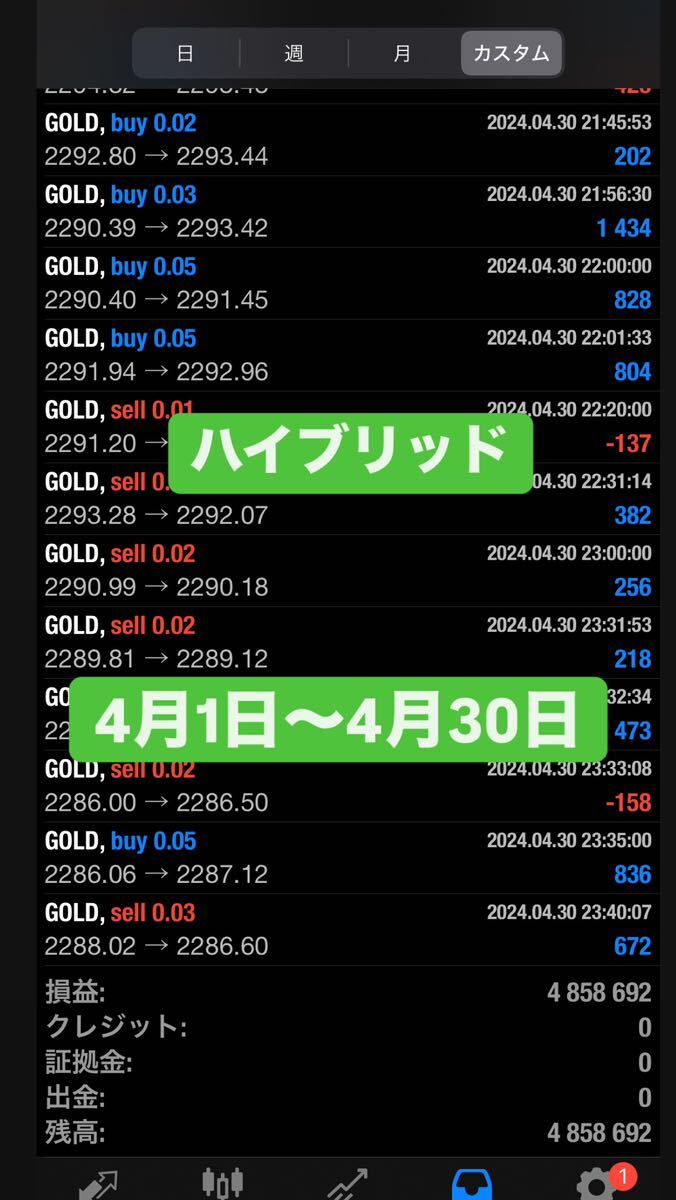This screenshot has height=1200, width=676.
Task: Expand the GOLD sell 0.03 trade at 23:40:07
Action: (348, 930)
